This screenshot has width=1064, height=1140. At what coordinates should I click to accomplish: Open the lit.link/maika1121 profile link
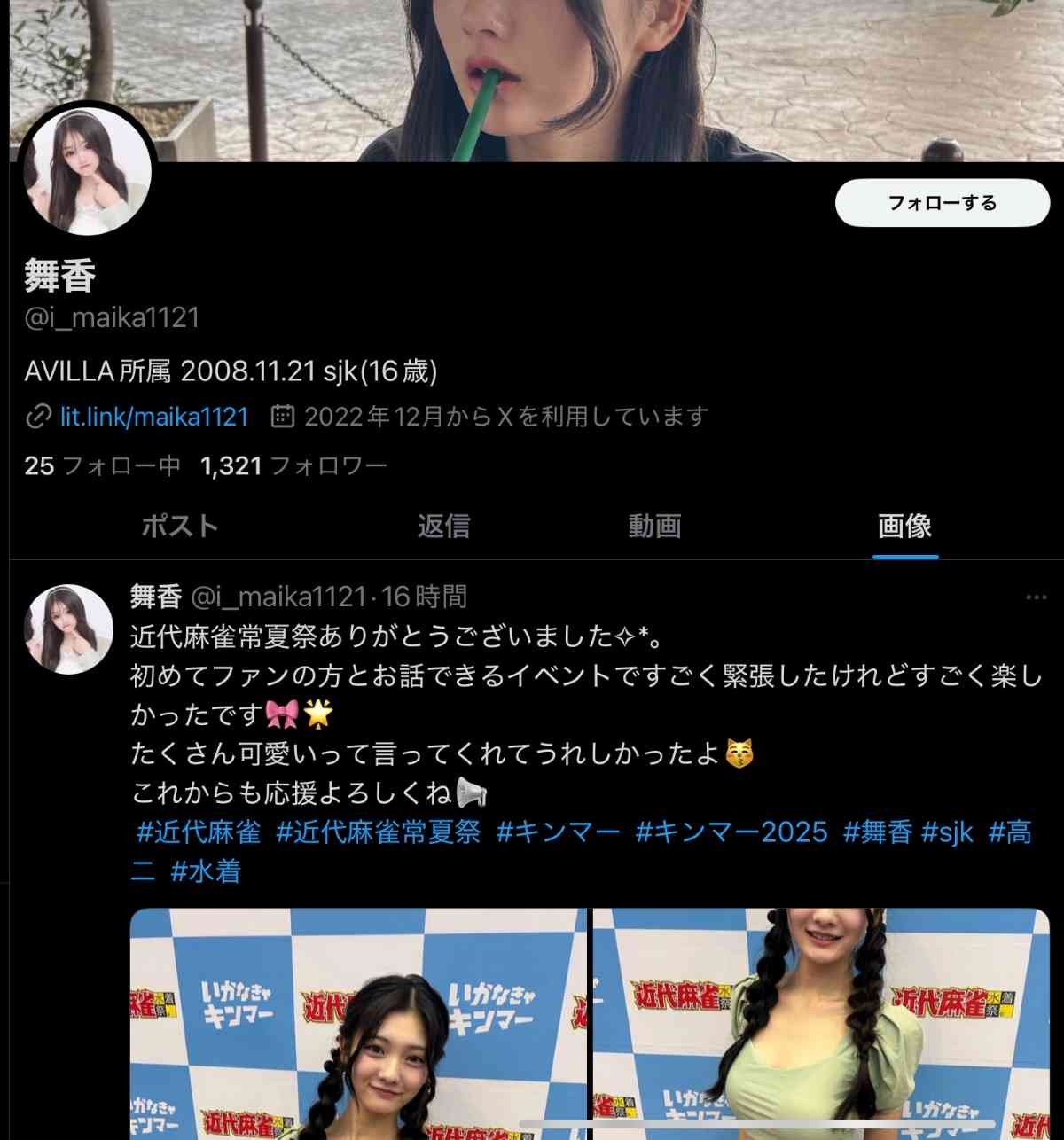pos(153,417)
